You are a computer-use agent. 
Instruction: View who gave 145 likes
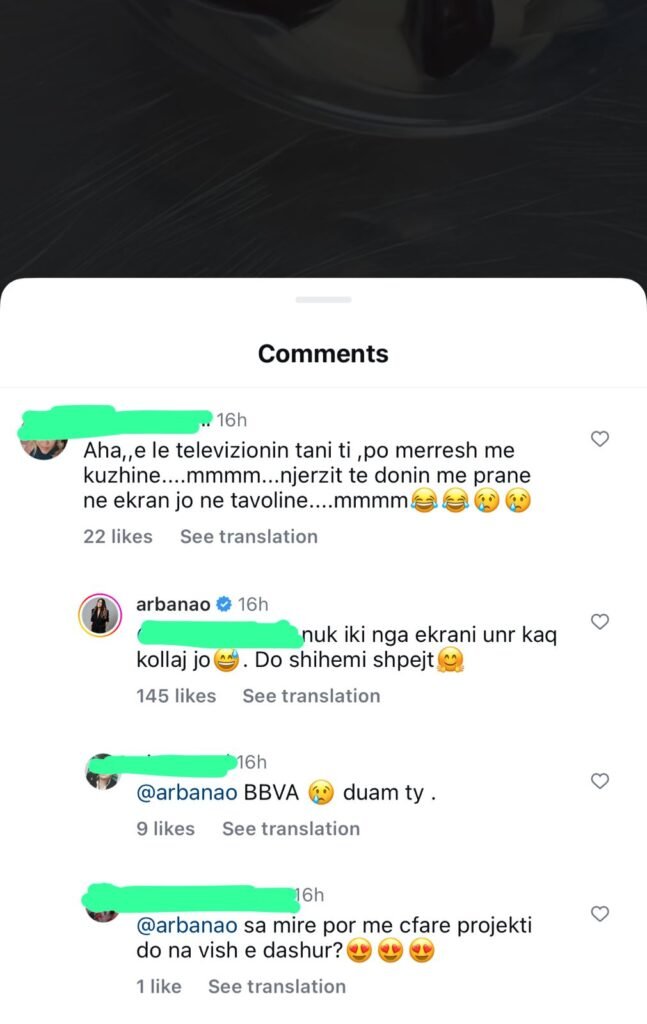tap(176, 695)
